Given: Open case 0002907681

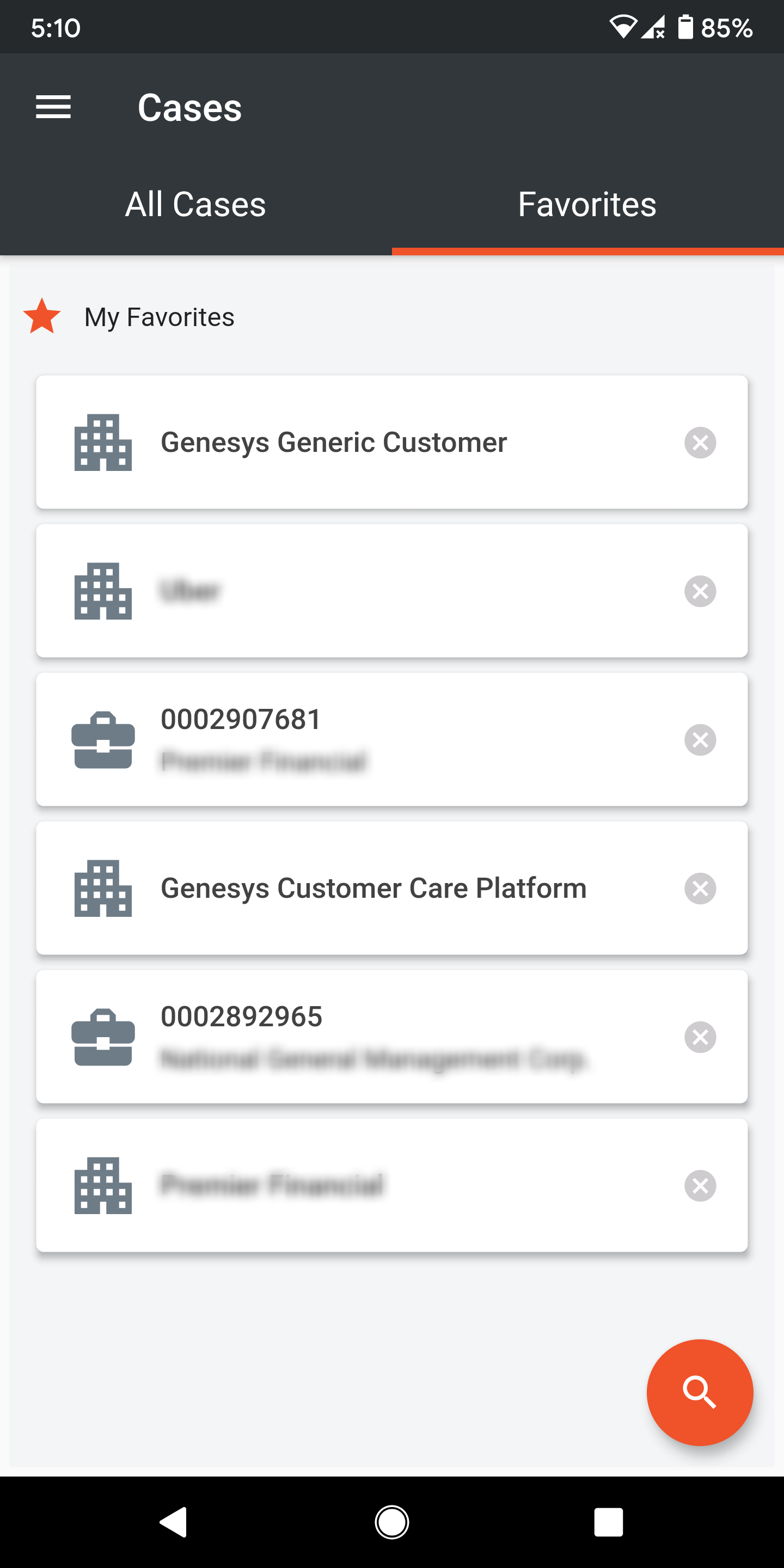Looking at the screenshot, I should pyautogui.click(x=392, y=739).
